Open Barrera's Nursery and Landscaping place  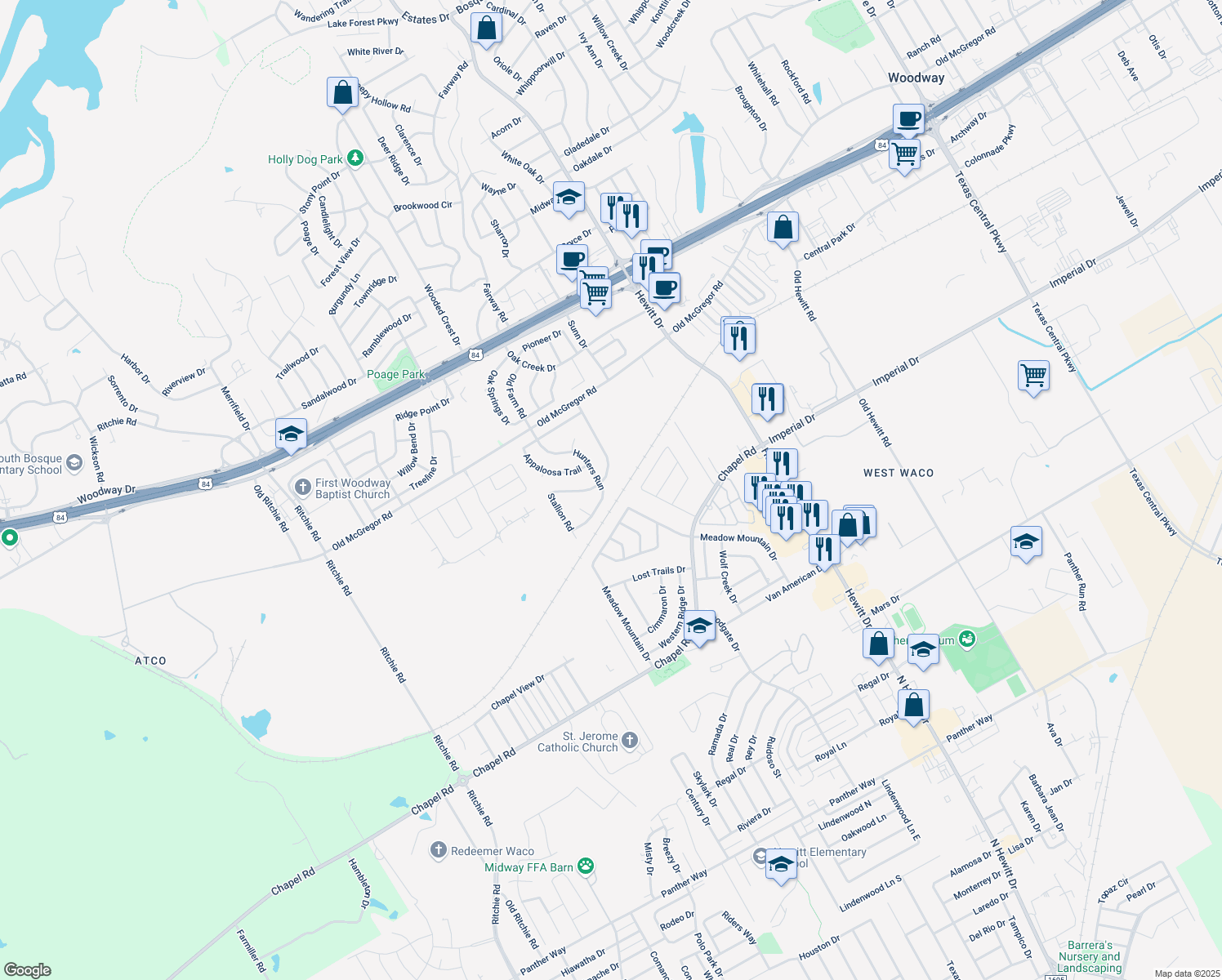(x=1089, y=956)
